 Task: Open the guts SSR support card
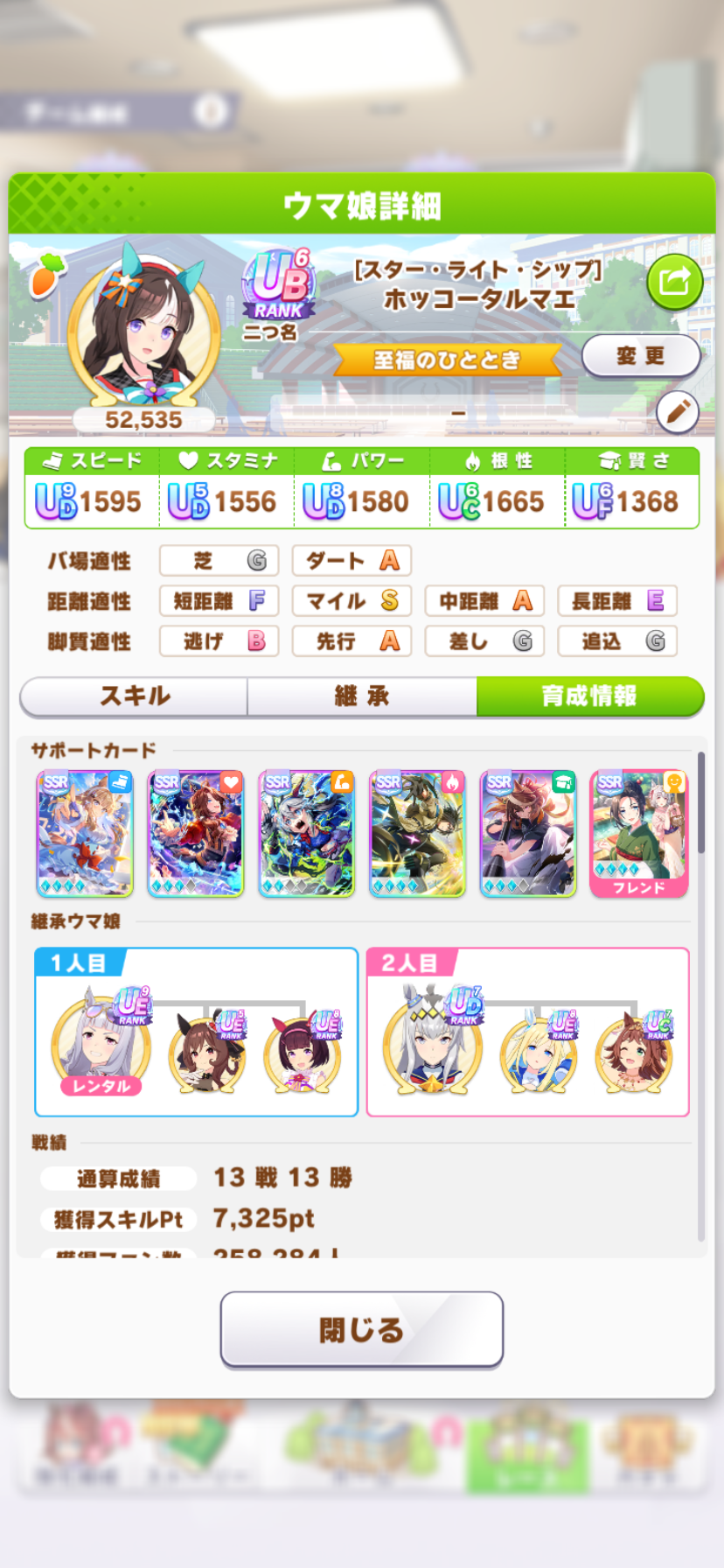(417, 833)
